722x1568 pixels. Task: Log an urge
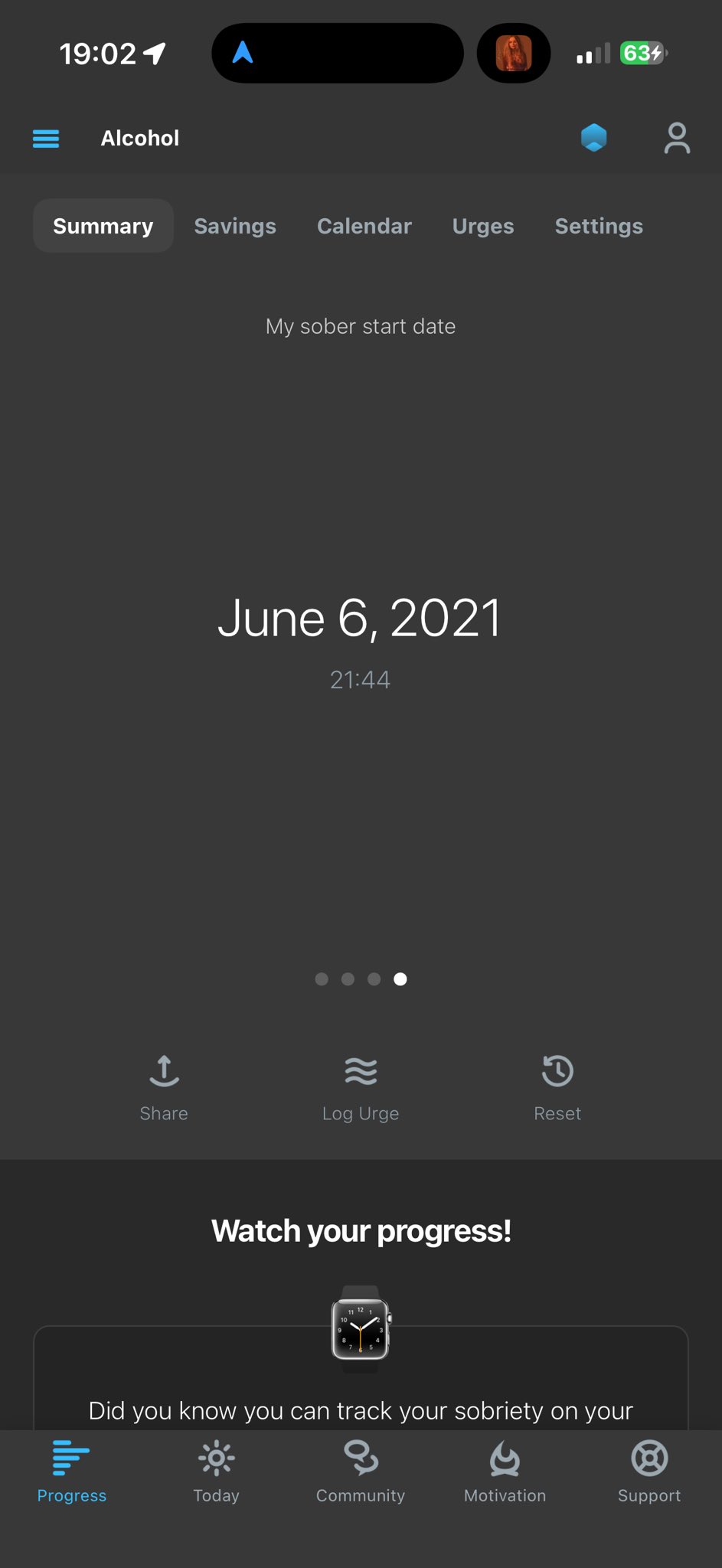361,1087
